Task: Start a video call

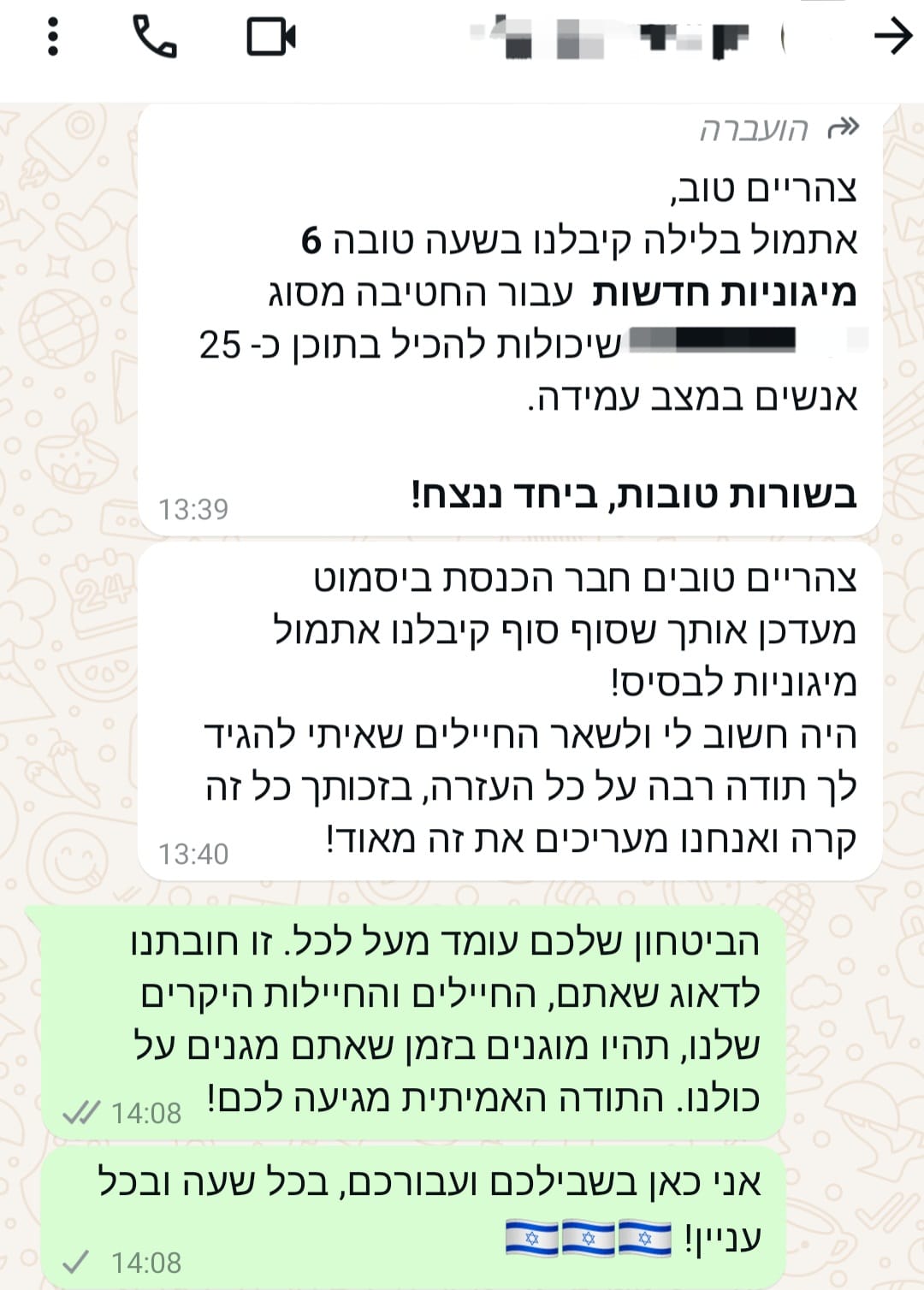Action: coord(271,38)
